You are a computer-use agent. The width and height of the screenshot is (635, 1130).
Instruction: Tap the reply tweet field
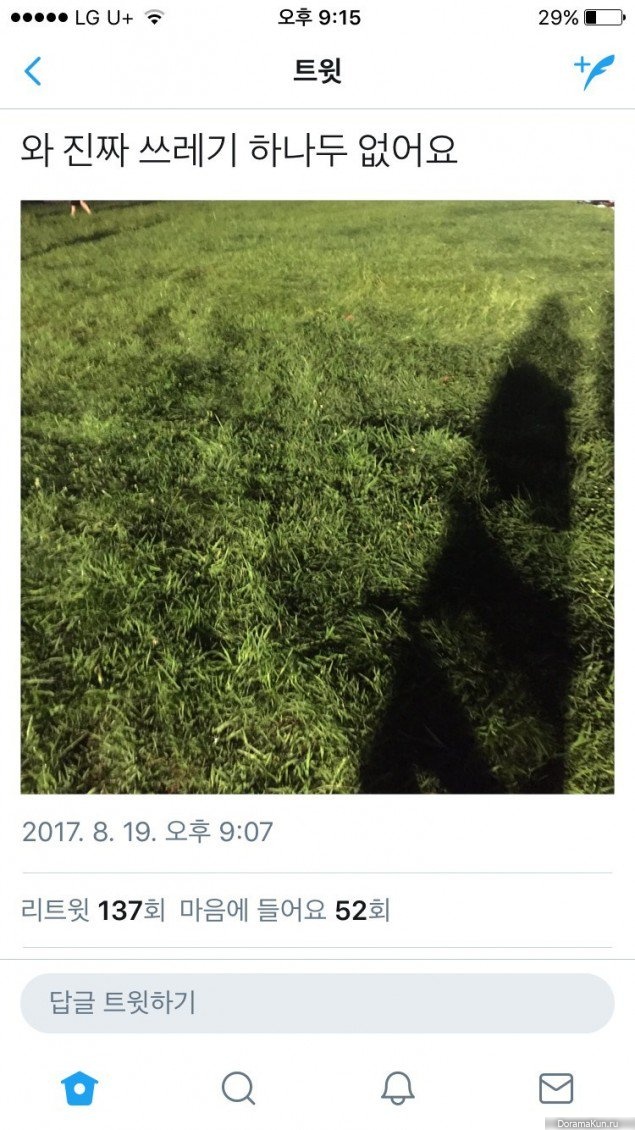(x=317, y=1003)
